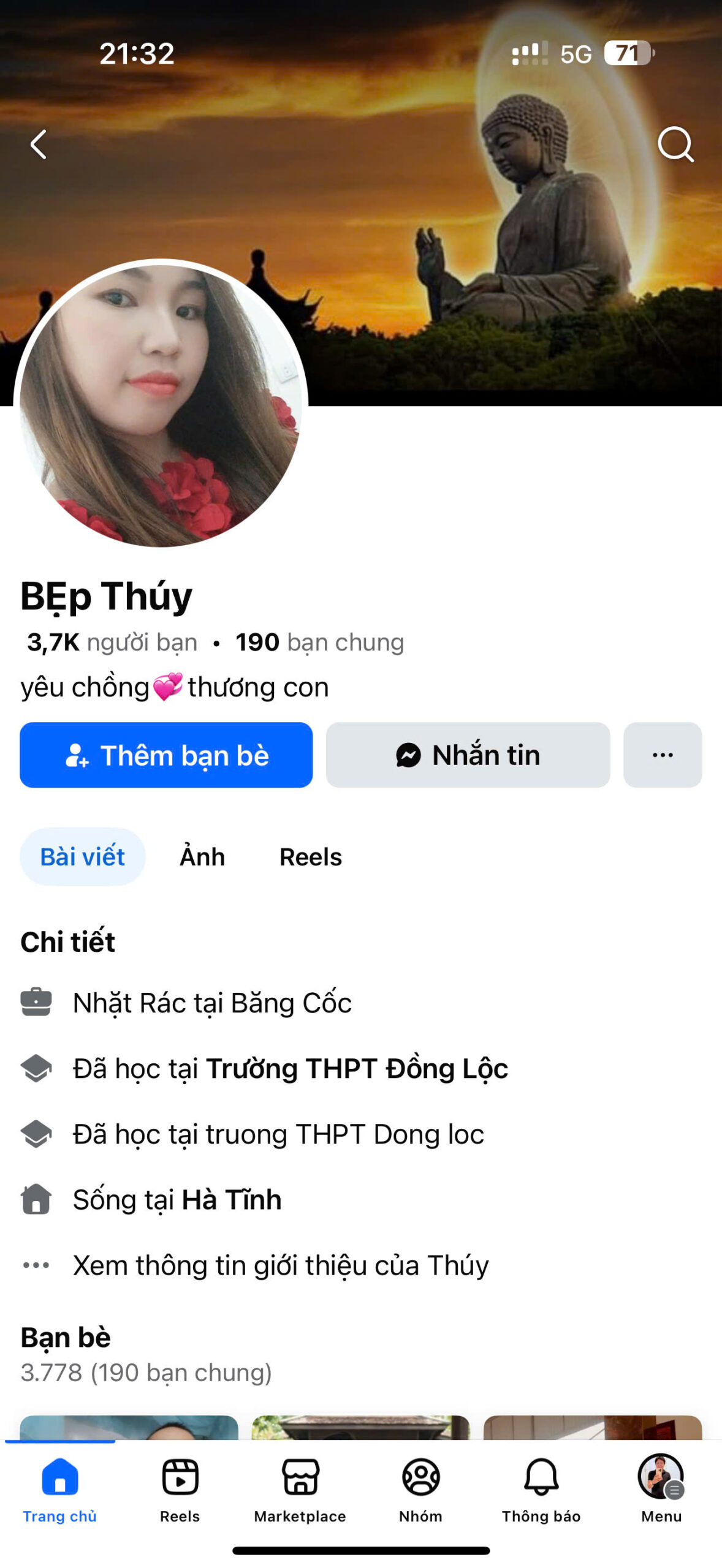Switch to the Ảnh tab
Viewport: 722px width, 1568px height.
pyautogui.click(x=202, y=857)
